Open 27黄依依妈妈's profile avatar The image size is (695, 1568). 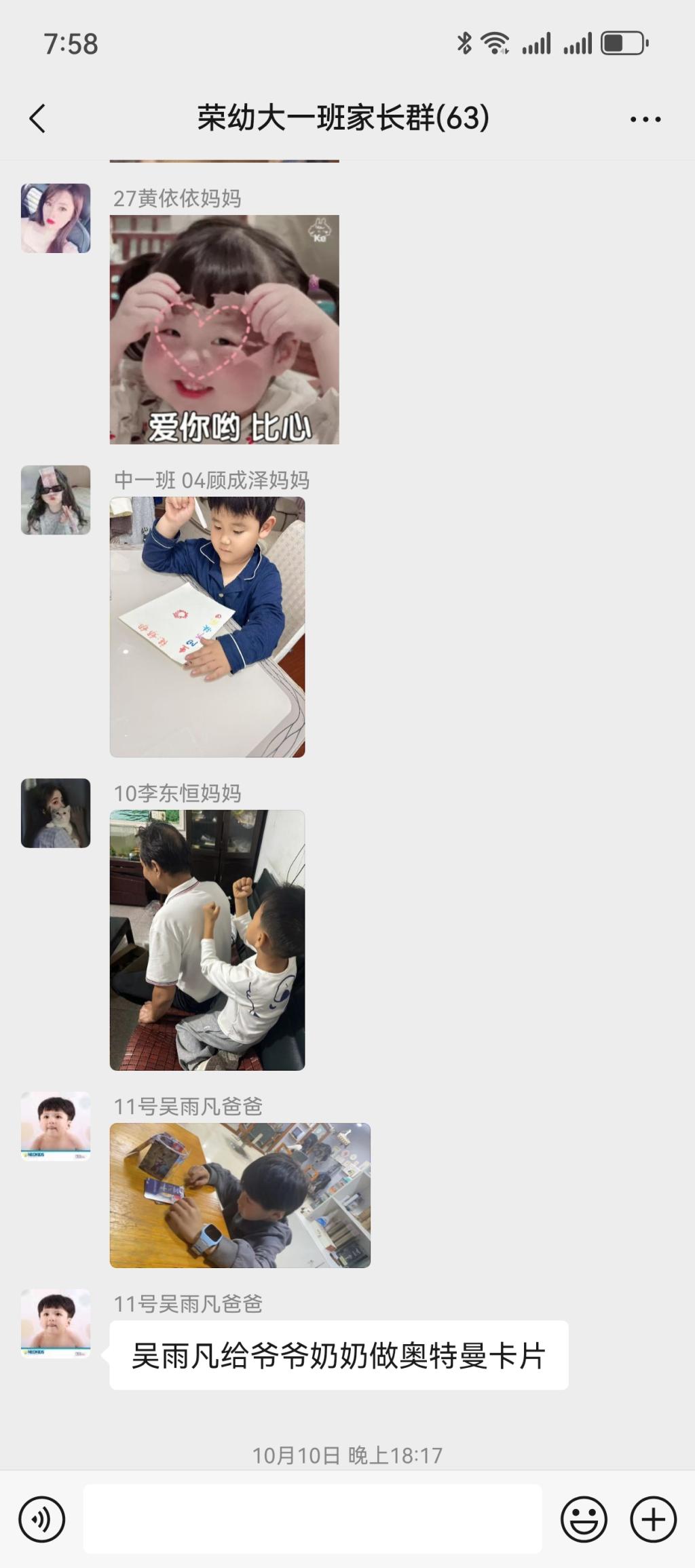click(56, 218)
